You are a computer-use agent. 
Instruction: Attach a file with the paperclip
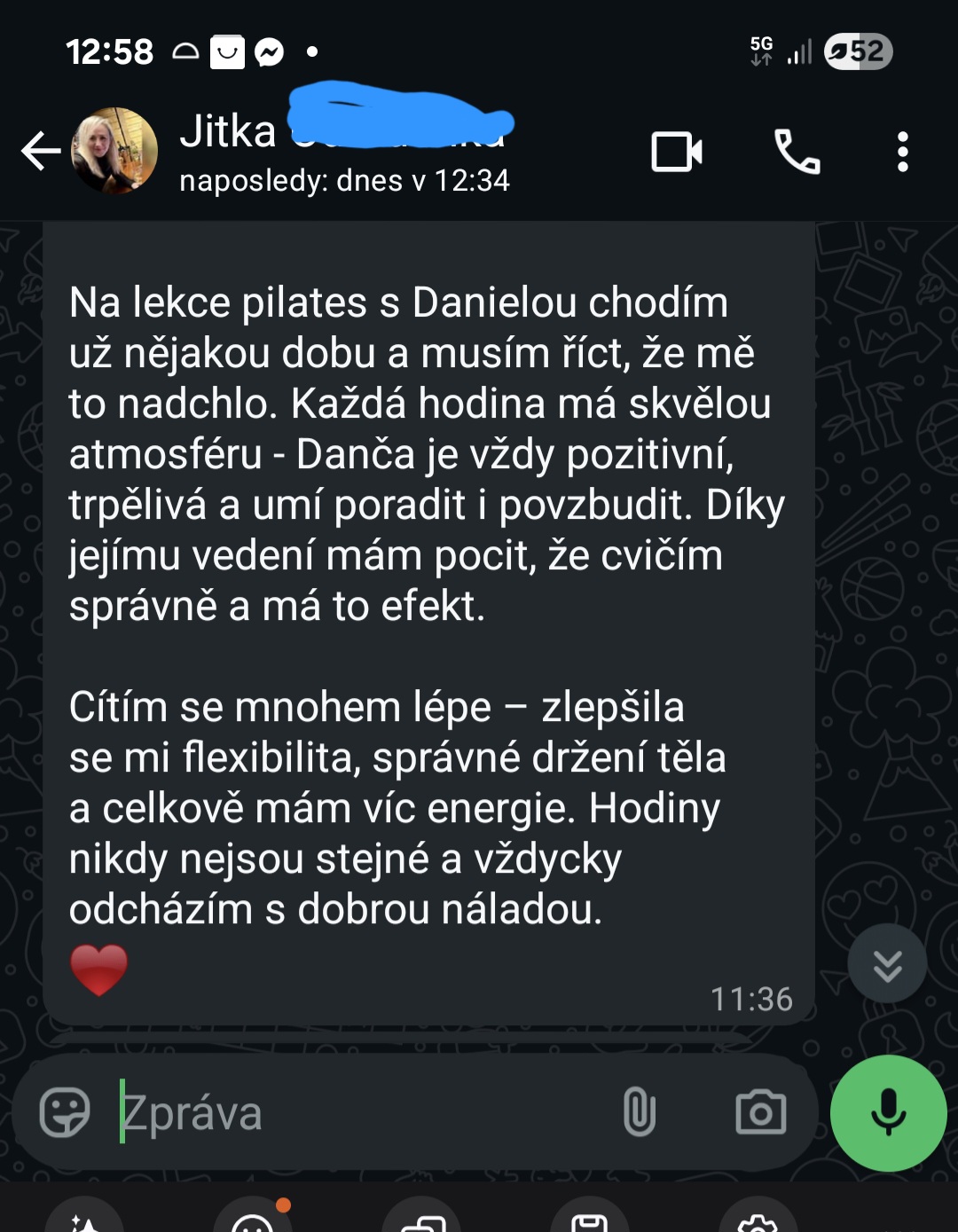point(639,1112)
